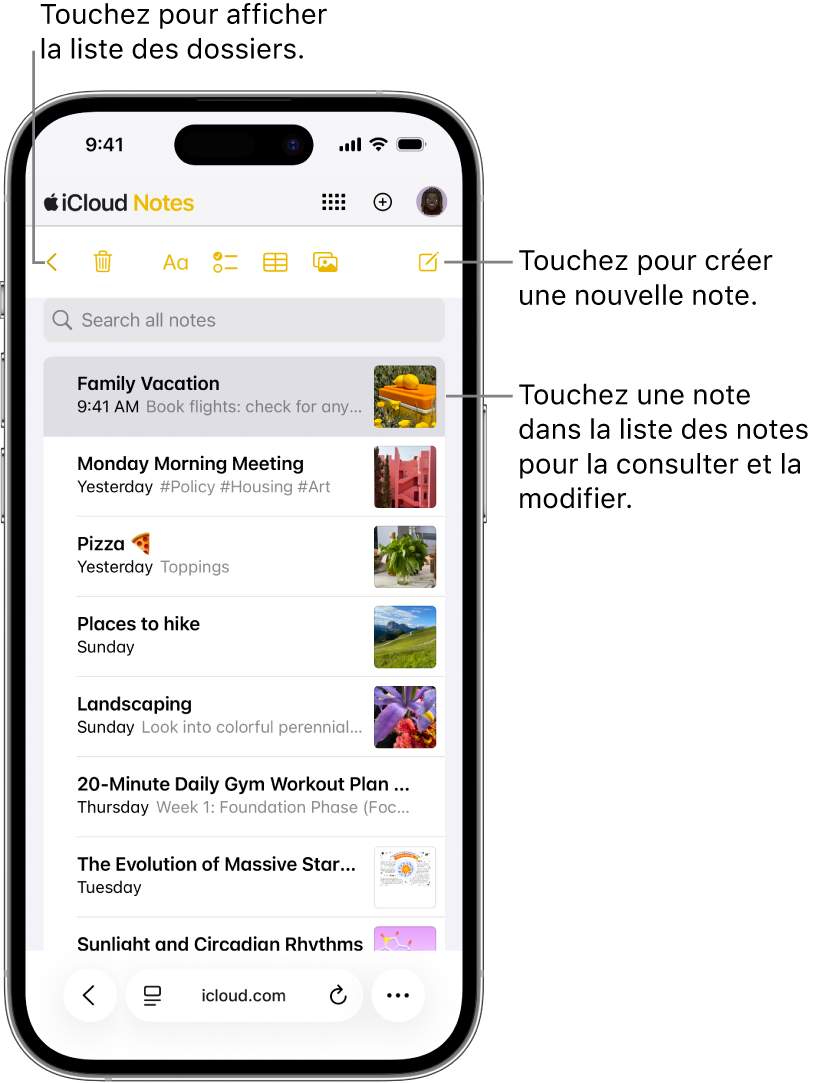Open the iCloud apps grid icon
Screen dimensions: 830x1083
click(334, 202)
